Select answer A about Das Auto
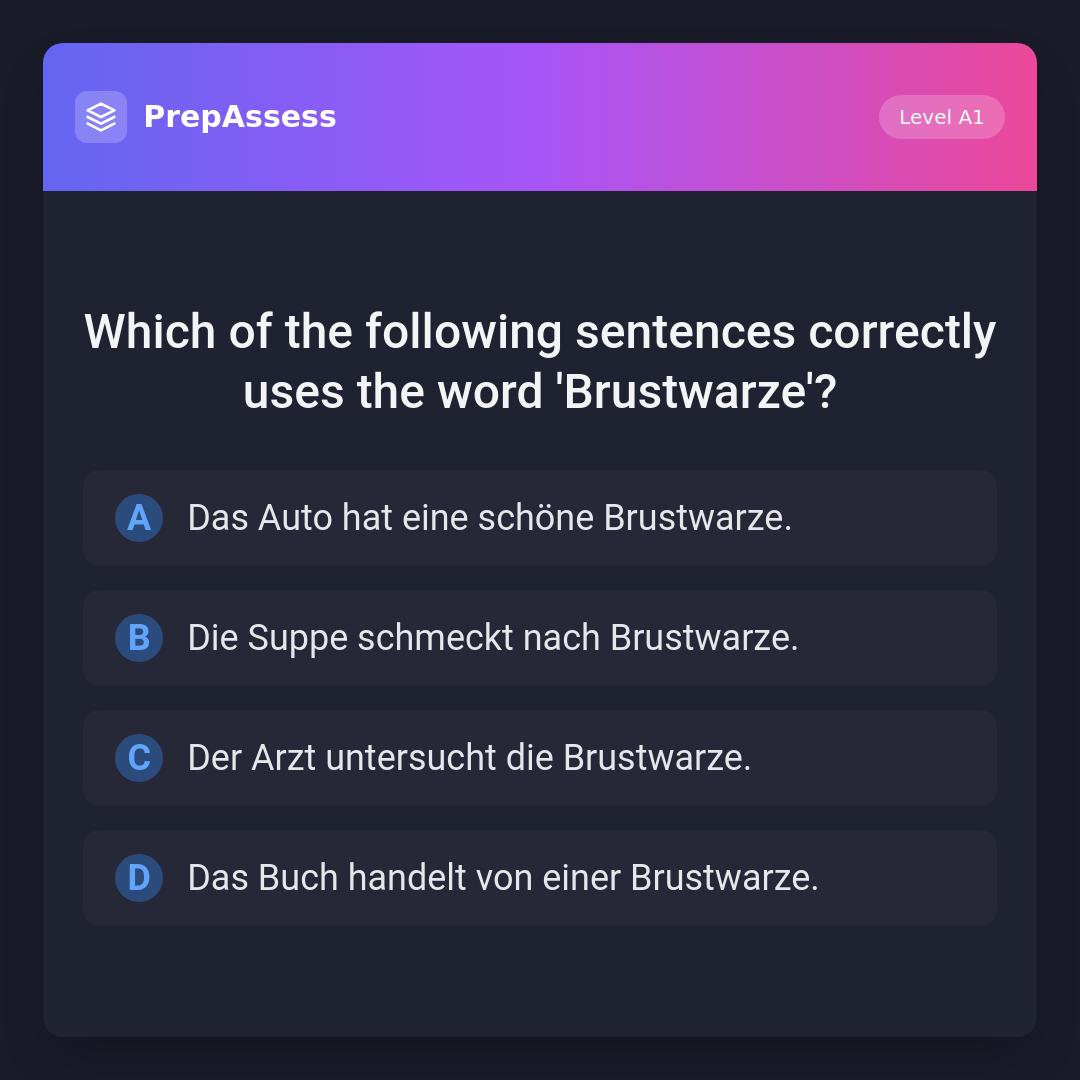The width and height of the screenshot is (1080, 1080). click(539, 518)
